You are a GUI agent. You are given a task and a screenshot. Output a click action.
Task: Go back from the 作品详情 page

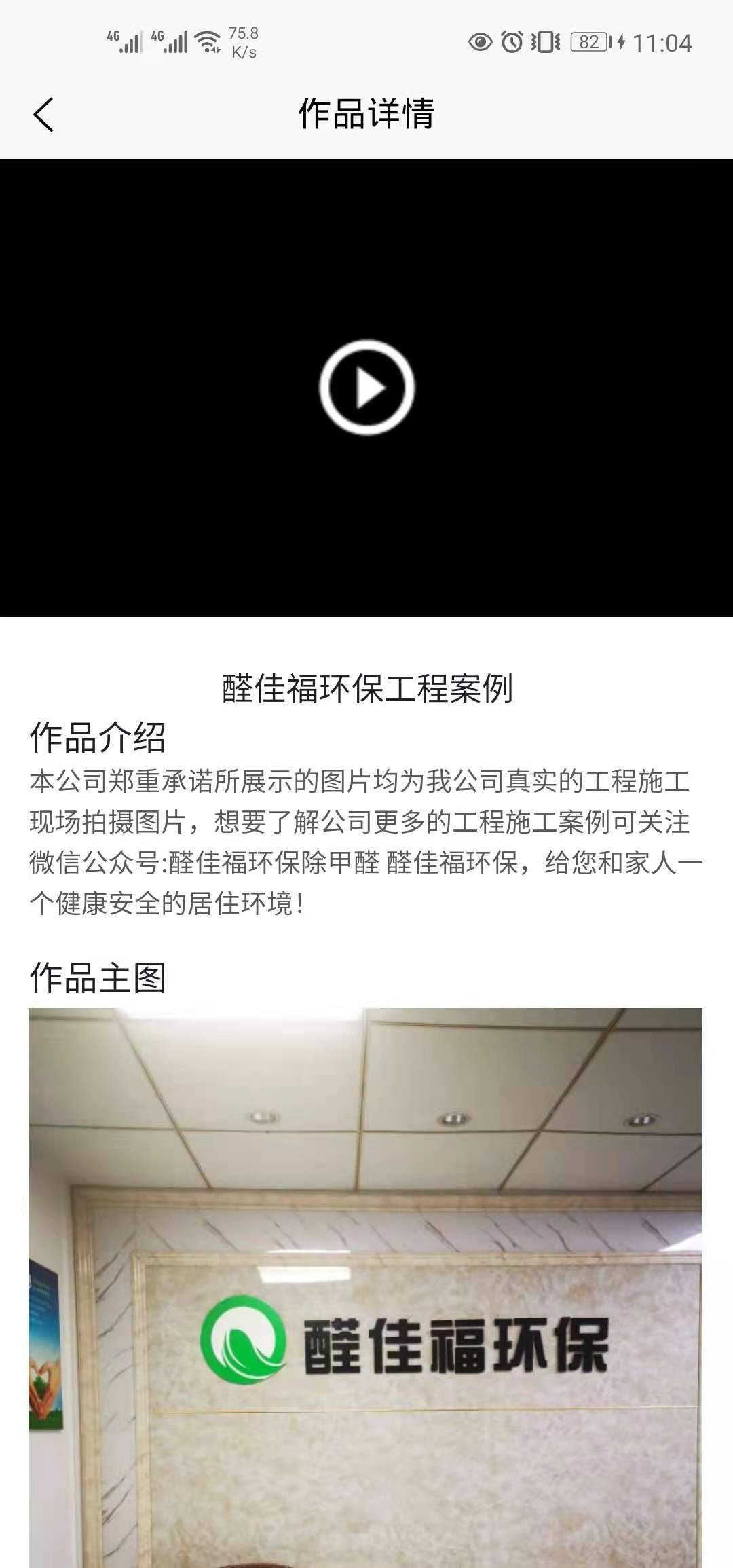click(43, 114)
